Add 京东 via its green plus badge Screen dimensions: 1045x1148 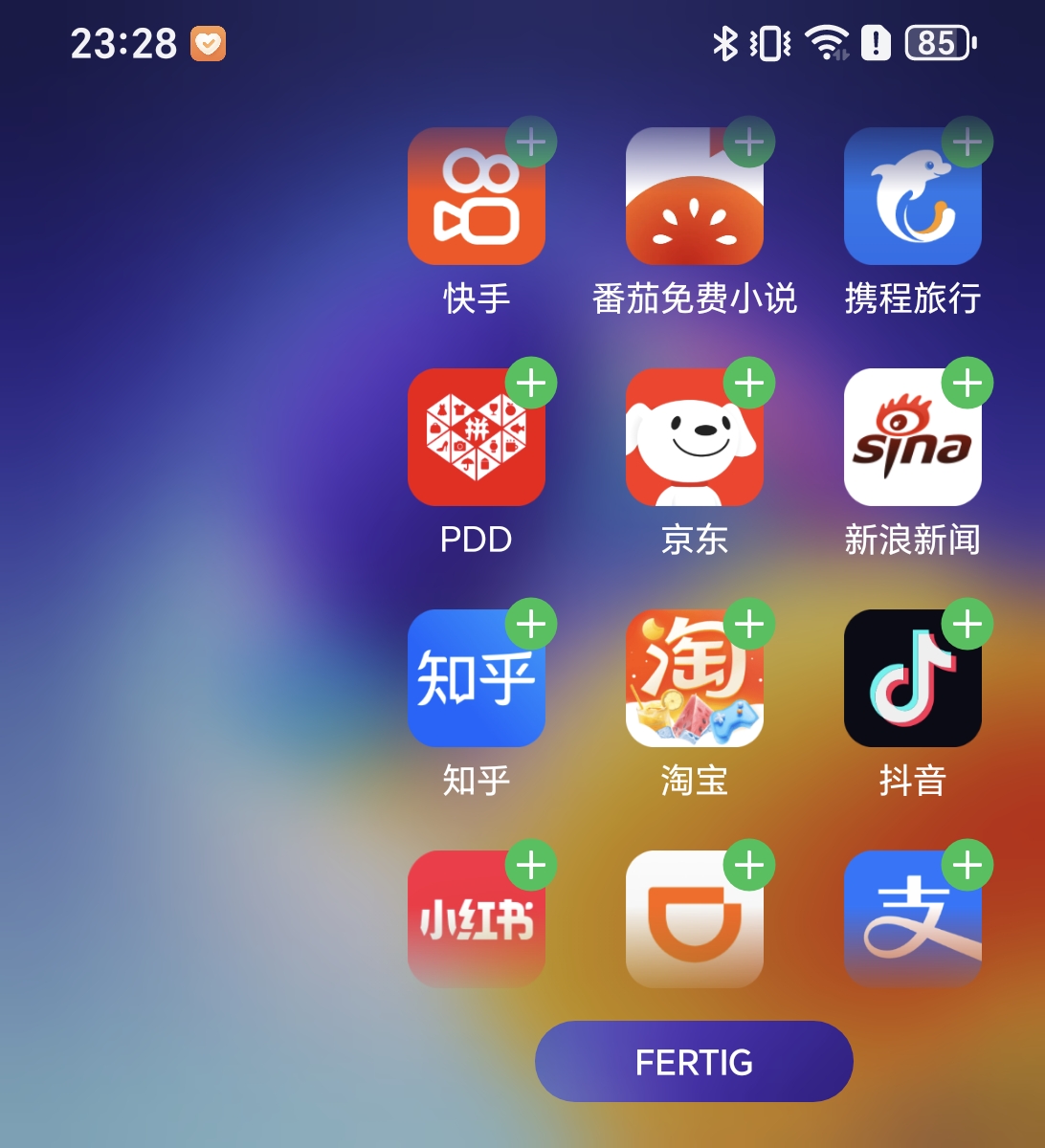749,384
